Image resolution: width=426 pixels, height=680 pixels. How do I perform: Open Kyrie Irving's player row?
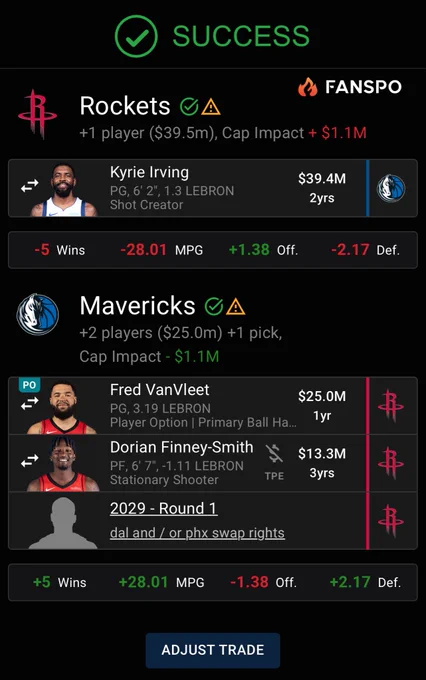[x=213, y=188]
